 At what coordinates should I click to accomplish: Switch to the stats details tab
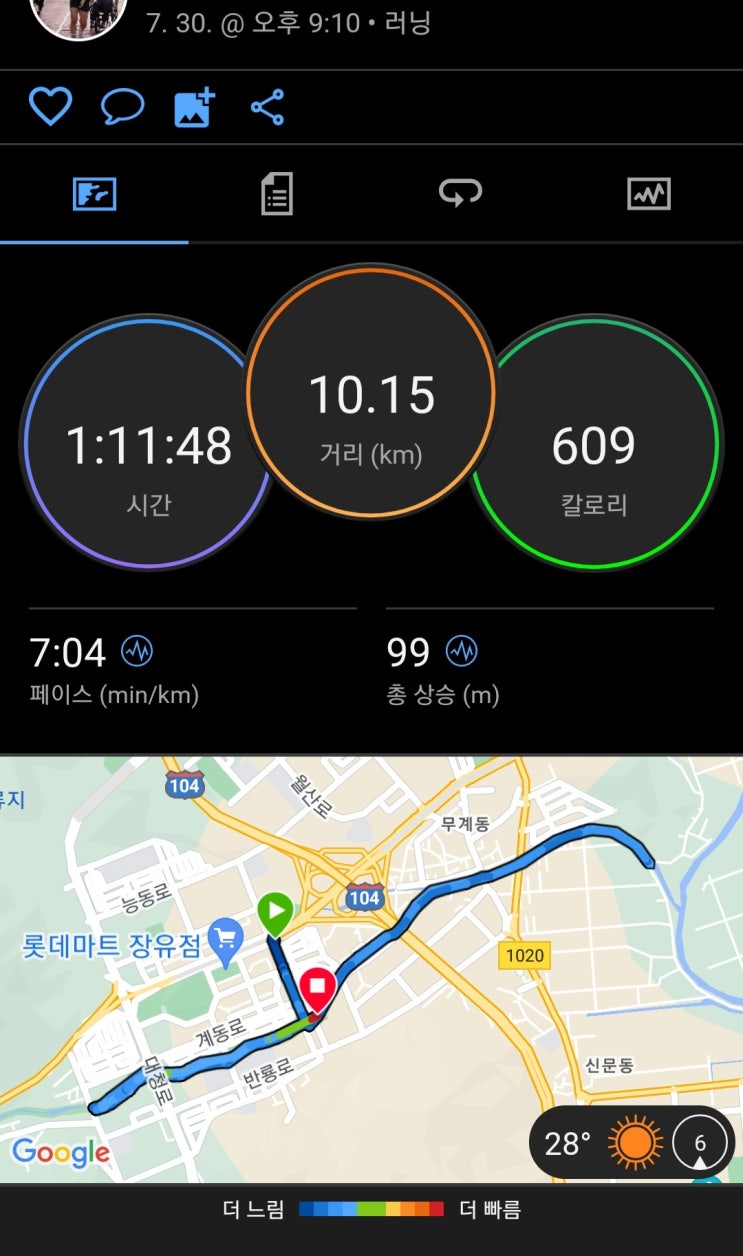click(276, 193)
